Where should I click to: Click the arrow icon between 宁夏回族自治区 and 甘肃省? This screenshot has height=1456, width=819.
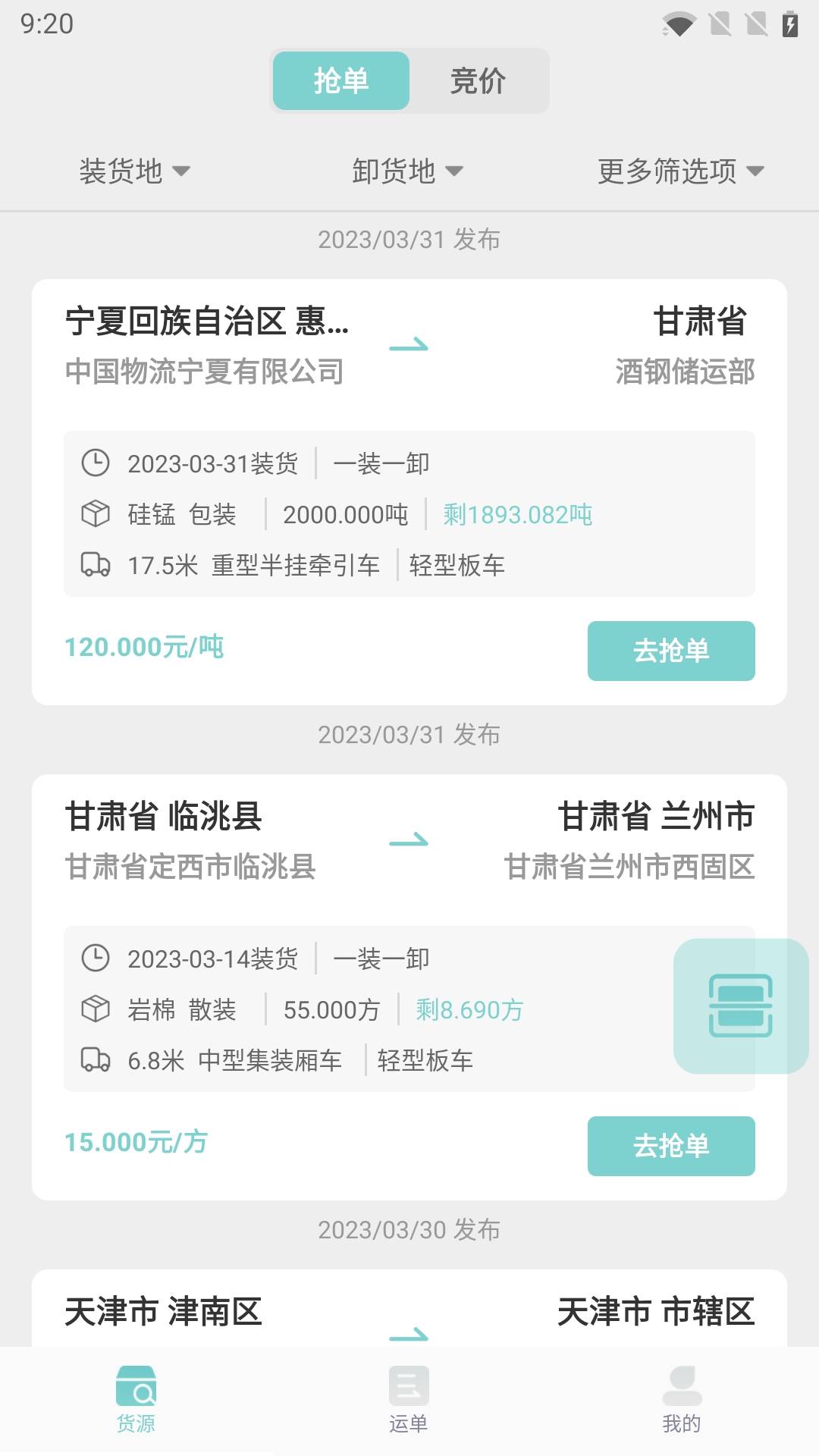click(x=409, y=346)
